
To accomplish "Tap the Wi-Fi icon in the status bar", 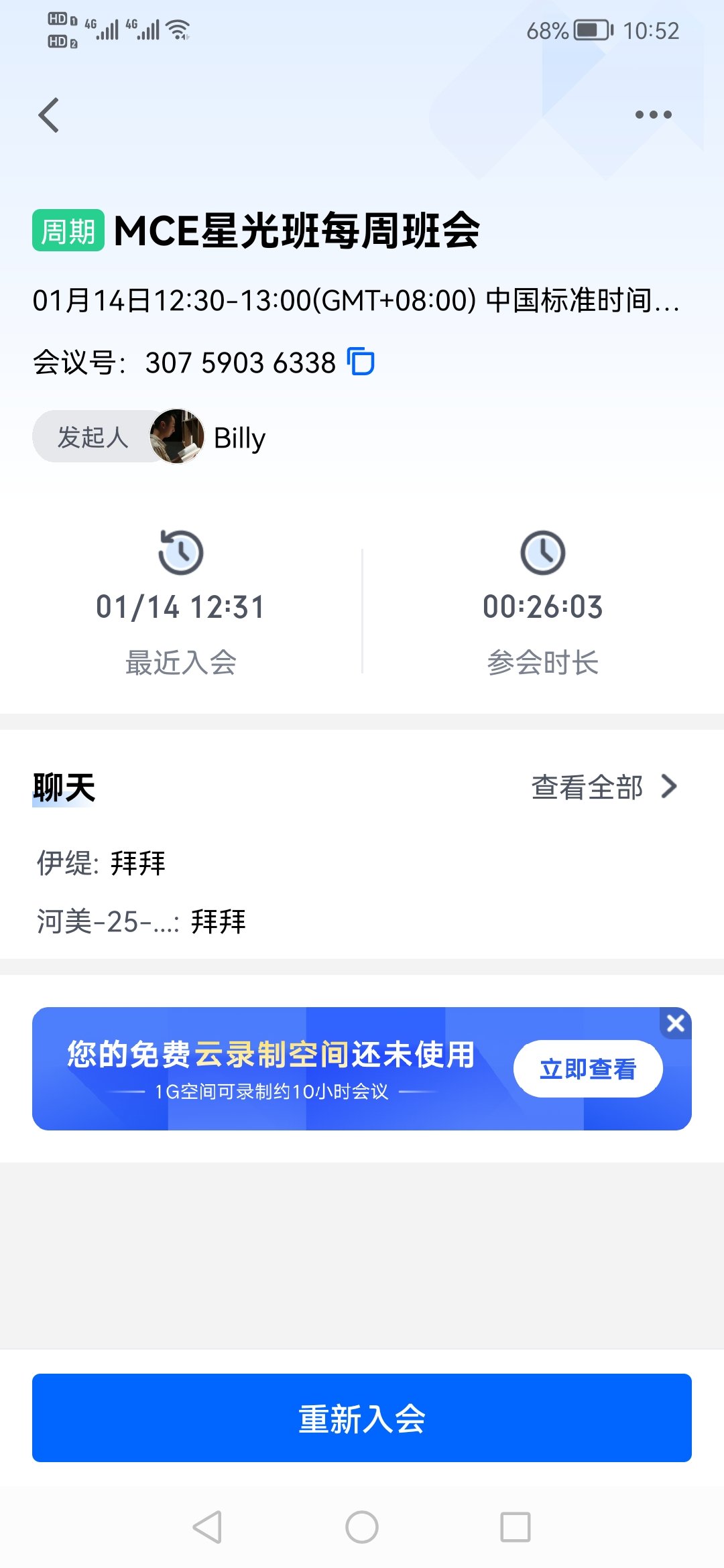I will [x=178, y=28].
